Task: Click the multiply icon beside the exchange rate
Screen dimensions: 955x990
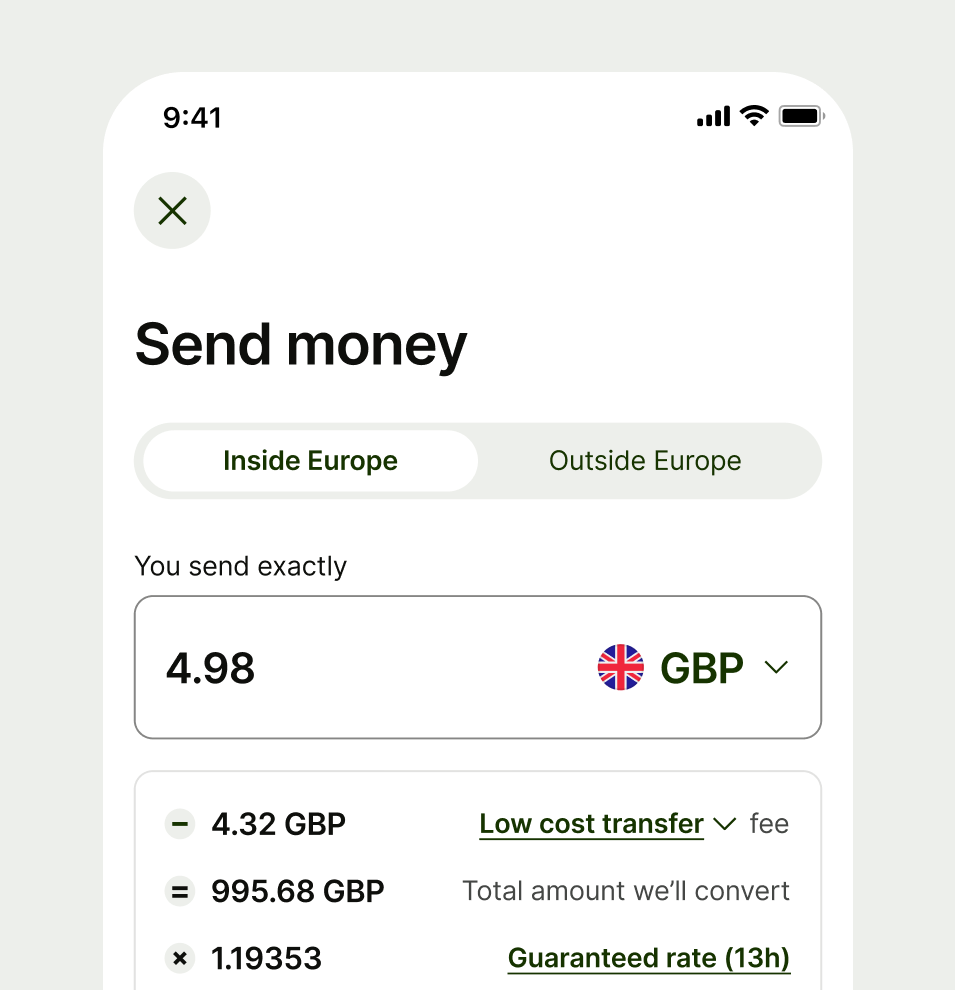Action: tap(179, 958)
